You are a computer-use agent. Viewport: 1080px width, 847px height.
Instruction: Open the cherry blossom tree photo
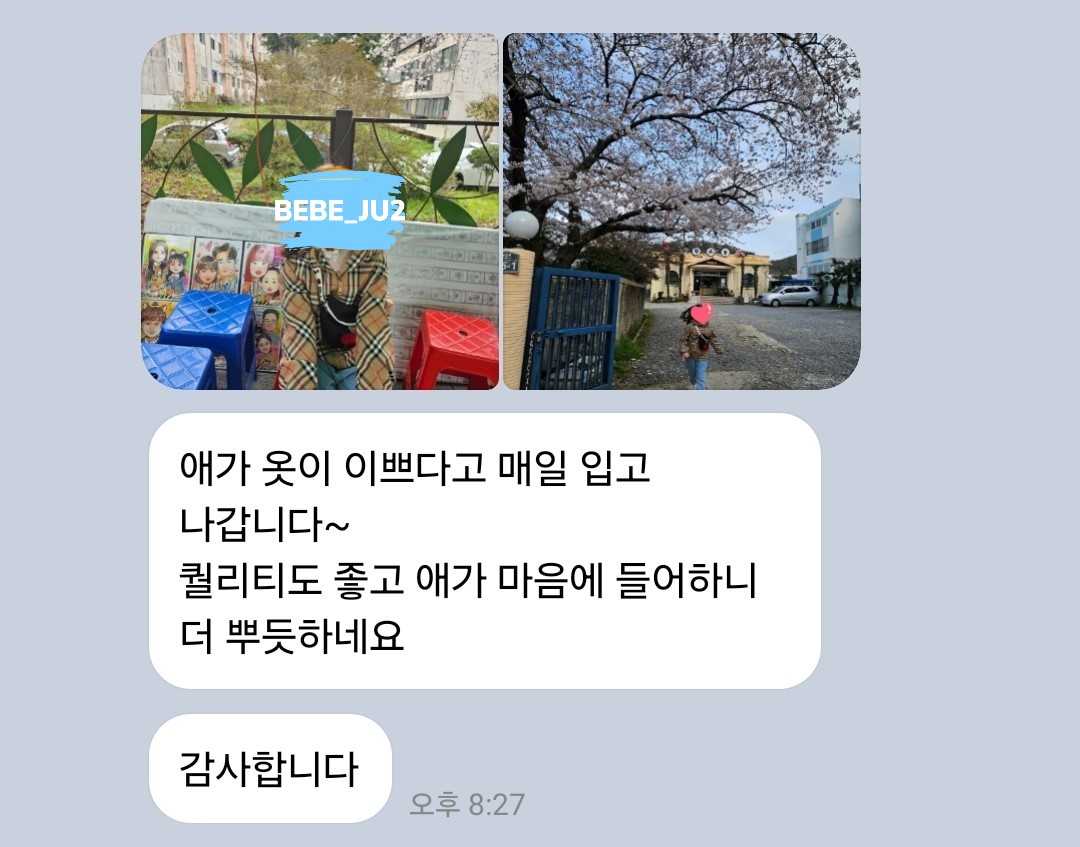pyautogui.click(x=681, y=212)
